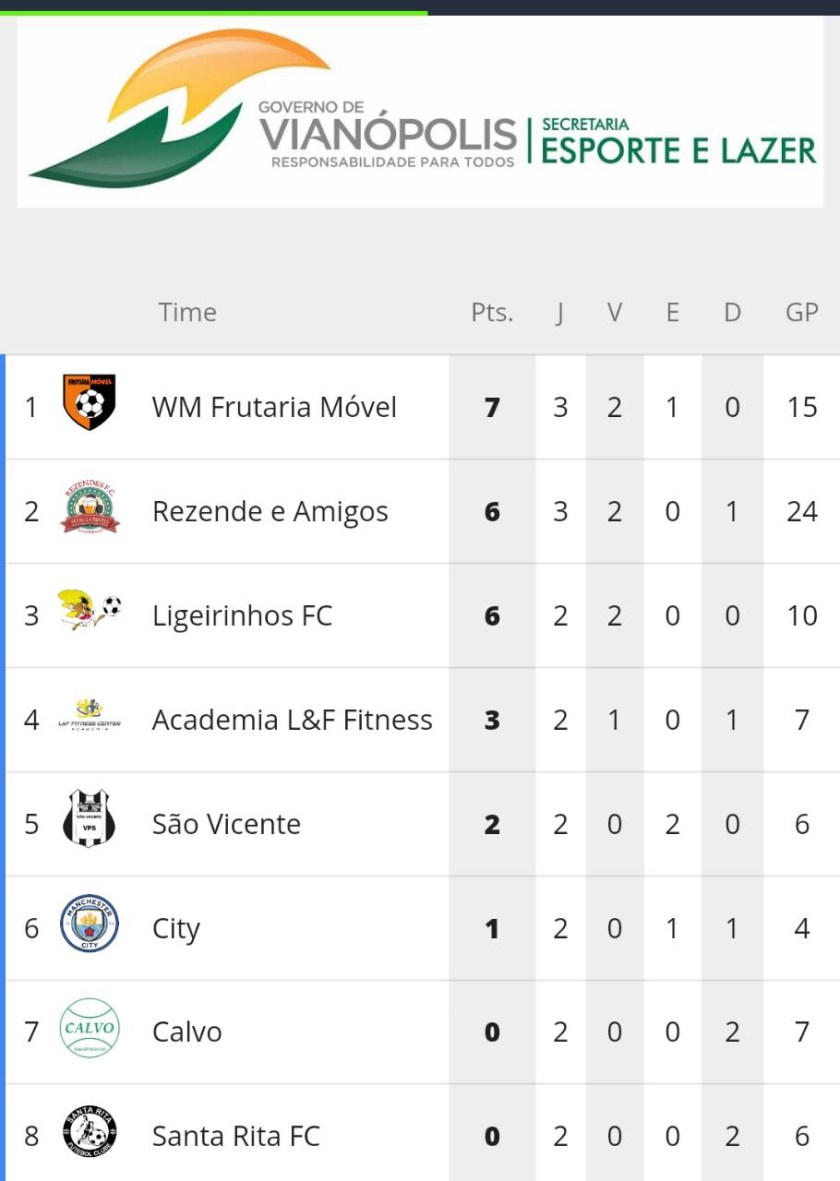Open the City team entry
This screenshot has width=840, height=1181.
pyautogui.click(x=176, y=929)
